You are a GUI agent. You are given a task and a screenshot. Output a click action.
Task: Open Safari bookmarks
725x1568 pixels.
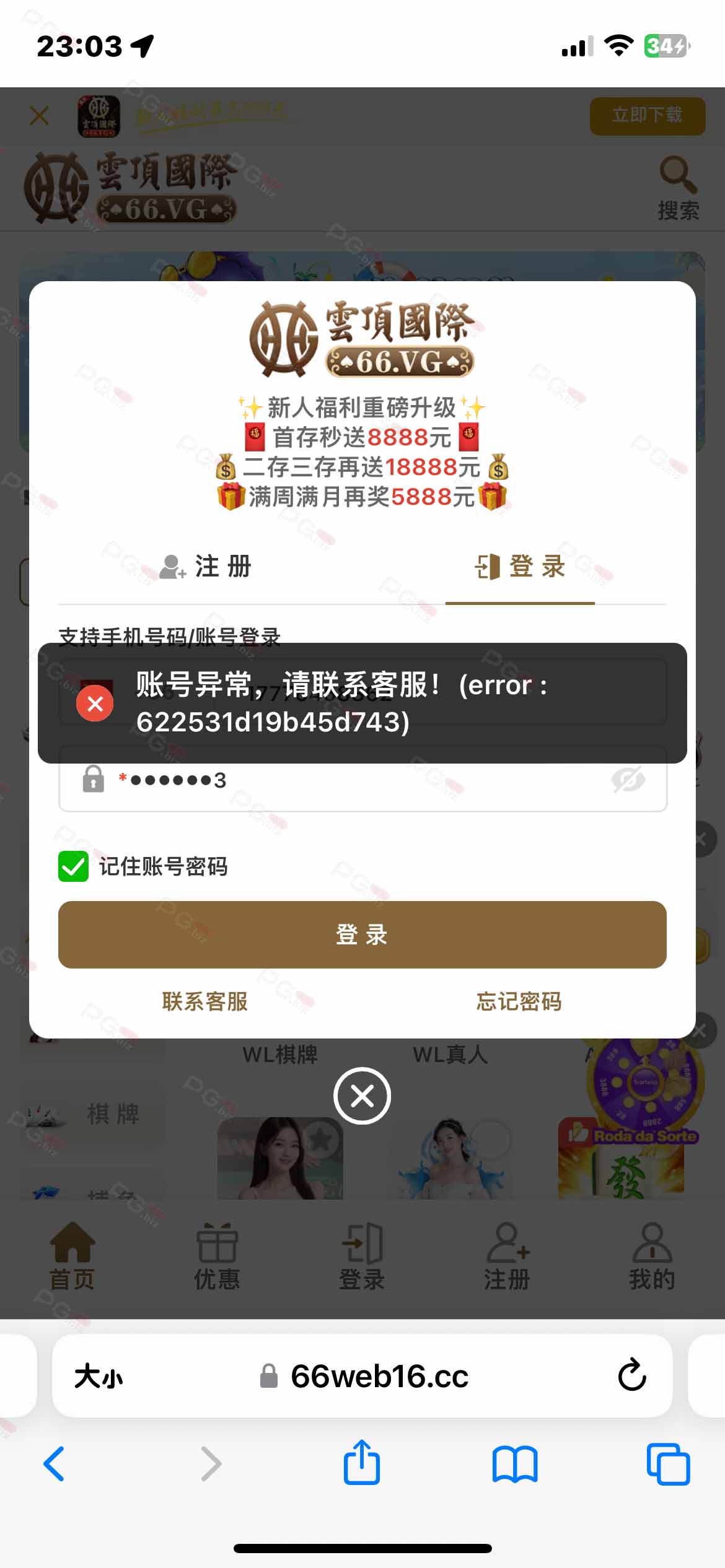515,1464
